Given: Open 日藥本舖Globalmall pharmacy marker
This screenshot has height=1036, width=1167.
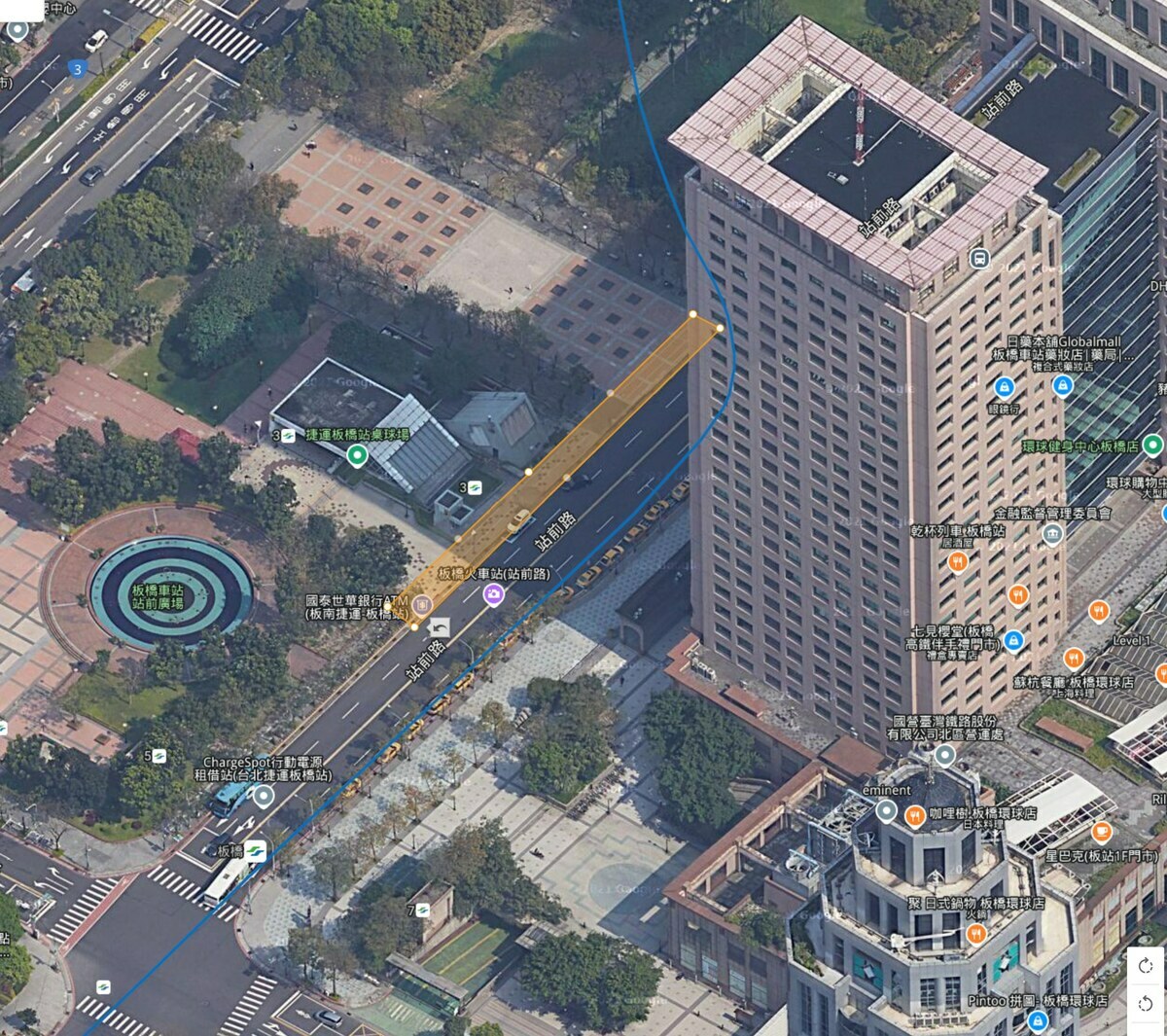Looking at the screenshot, I should click(1062, 385).
